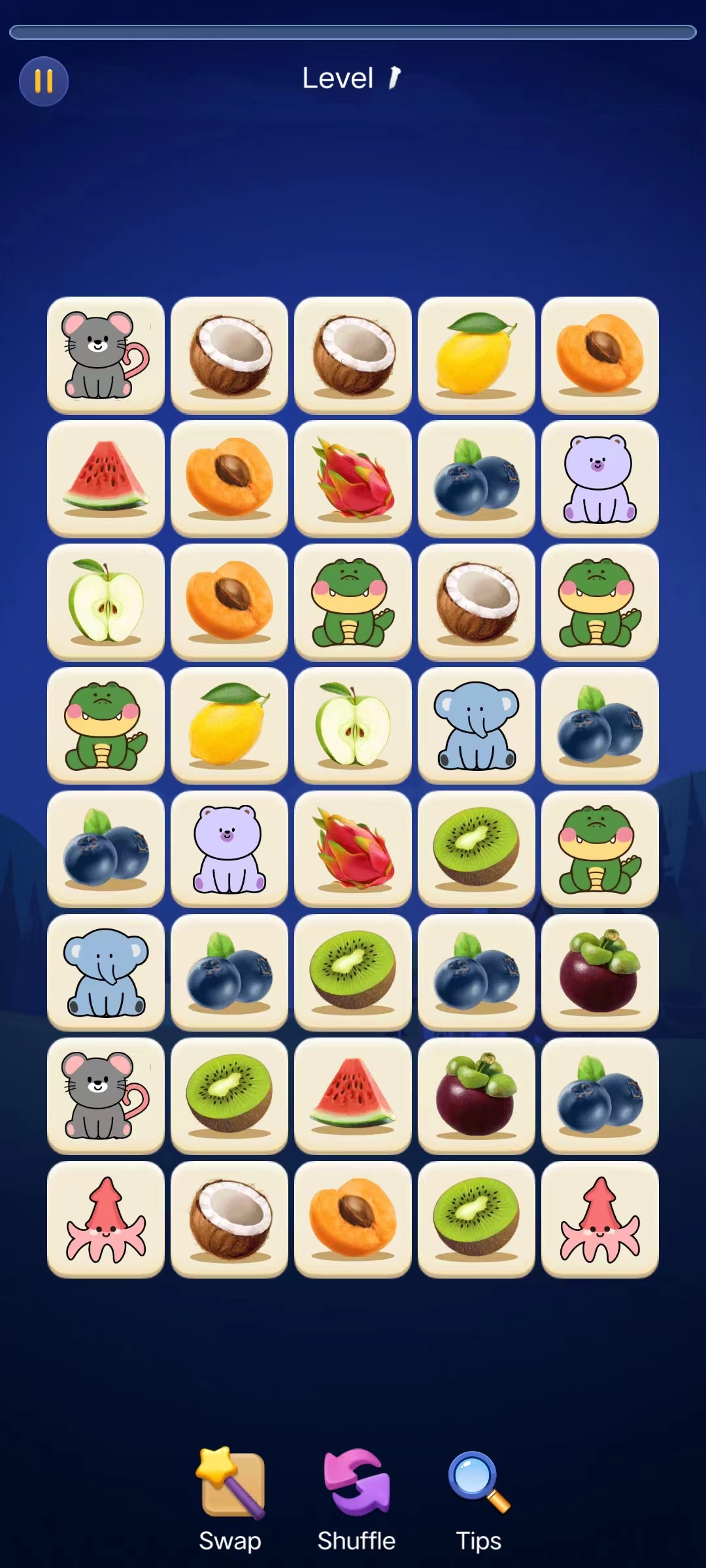Pick the watermelon tile between kiwi and mangosteen
The width and height of the screenshot is (706, 1568).
(353, 1096)
